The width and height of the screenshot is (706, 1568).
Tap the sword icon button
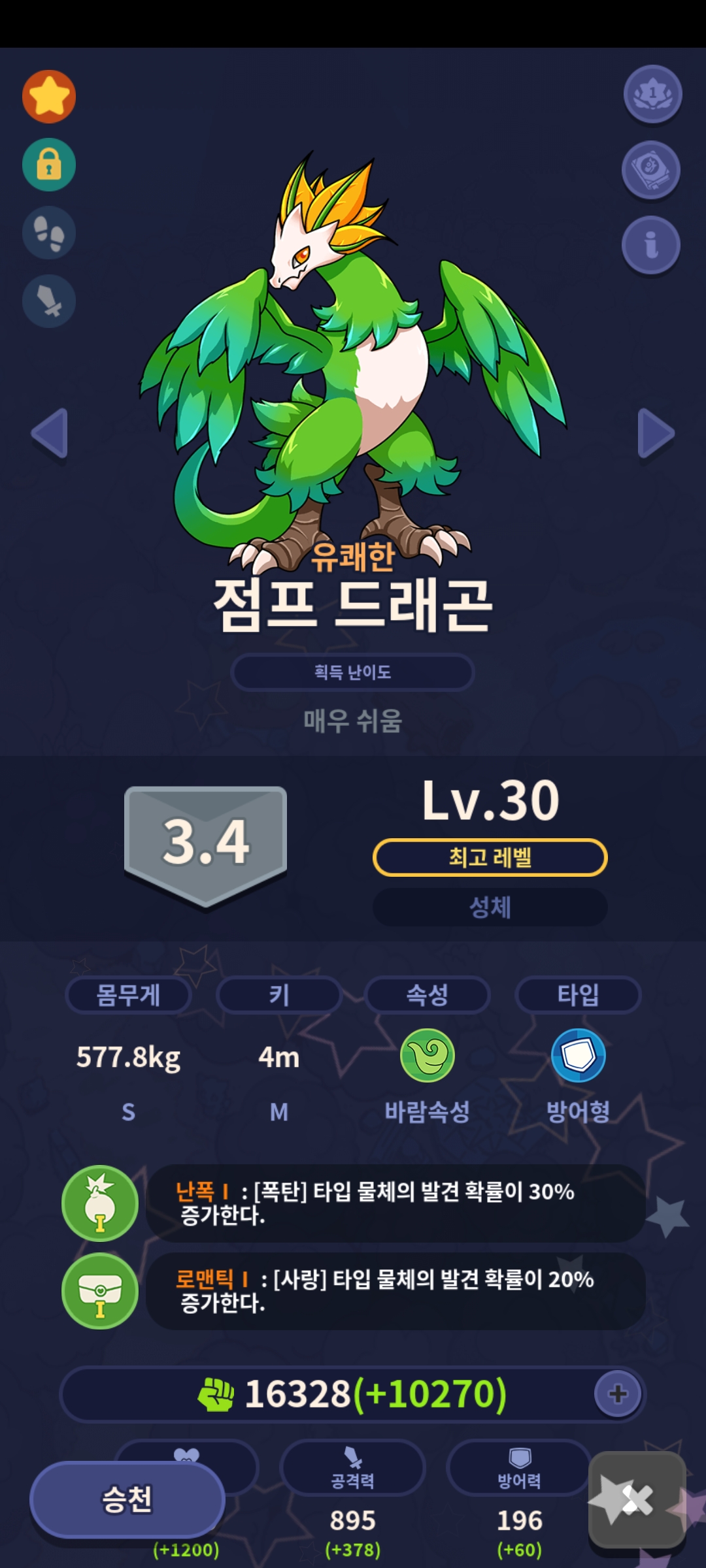(49, 301)
